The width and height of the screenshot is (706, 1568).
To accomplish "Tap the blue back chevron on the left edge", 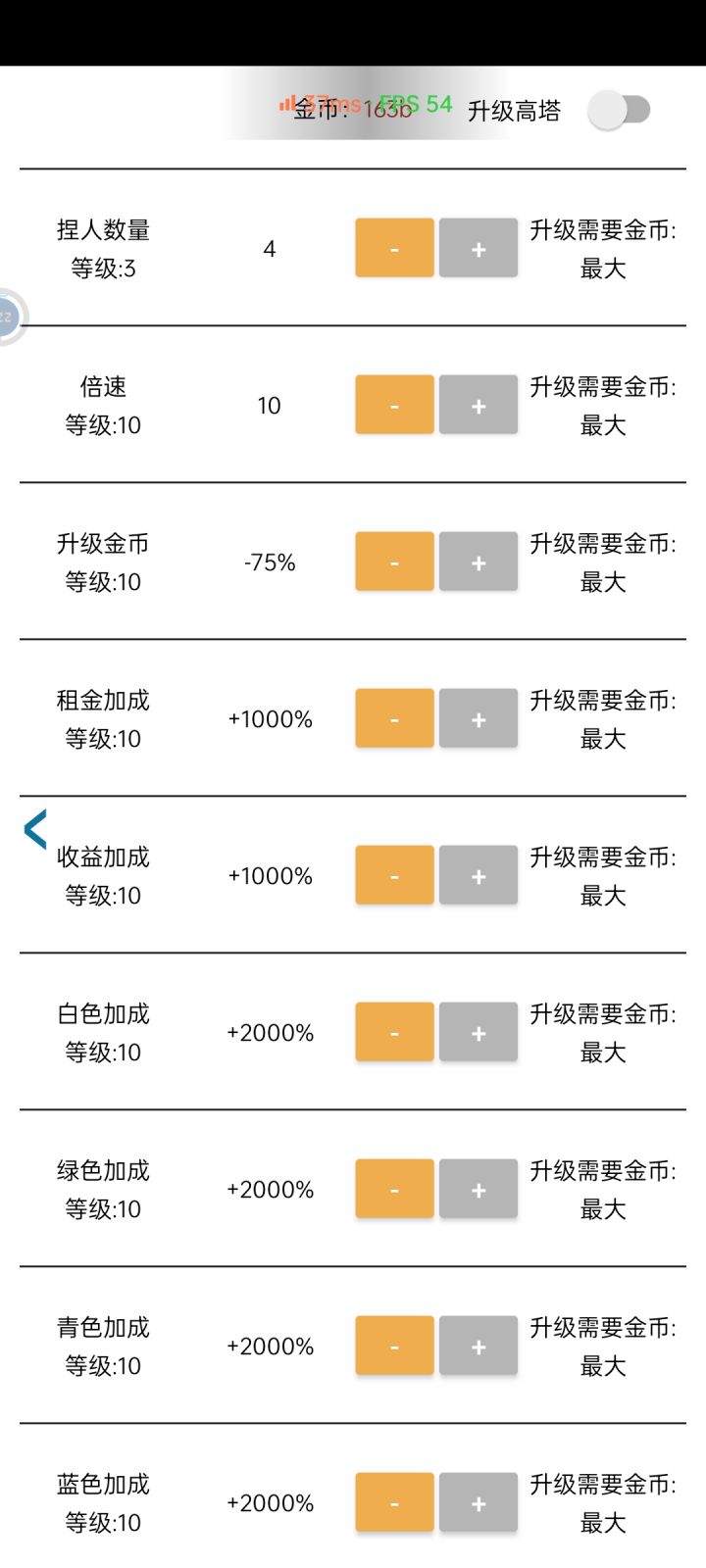I will click(x=34, y=828).
